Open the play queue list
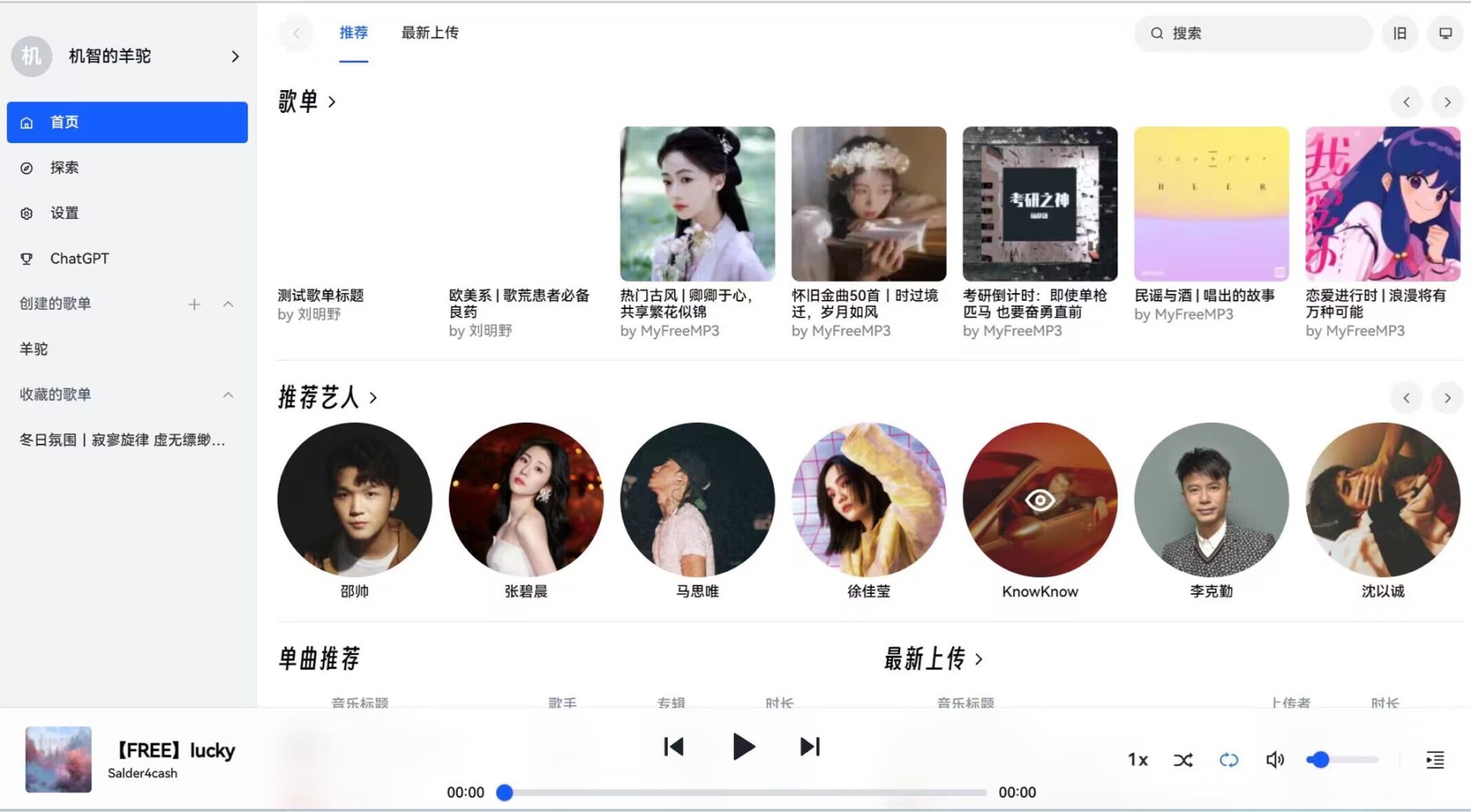This screenshot has height=812, width=1471. [1434, 759]
